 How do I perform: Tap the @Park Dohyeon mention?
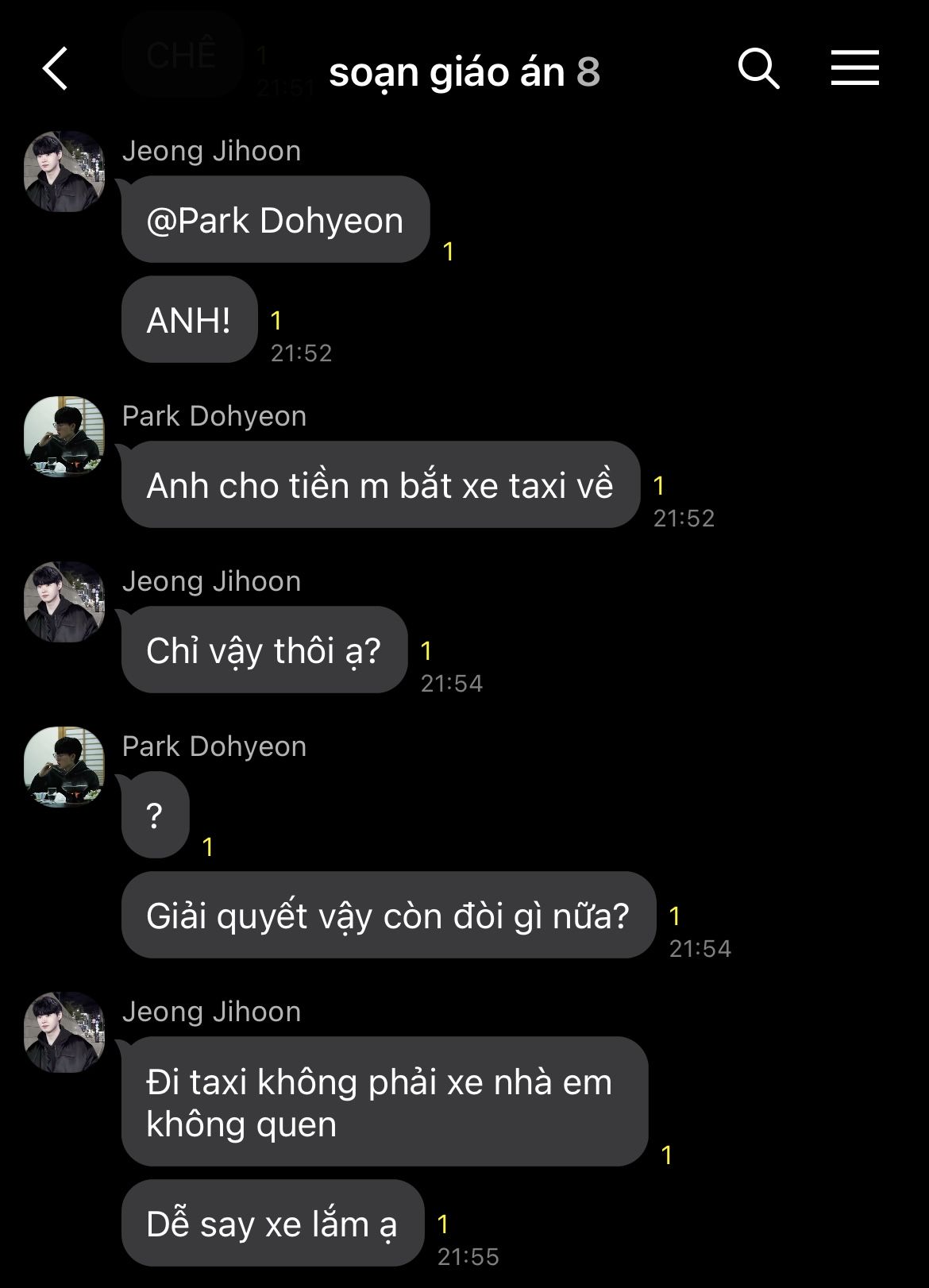coord(275,220)
